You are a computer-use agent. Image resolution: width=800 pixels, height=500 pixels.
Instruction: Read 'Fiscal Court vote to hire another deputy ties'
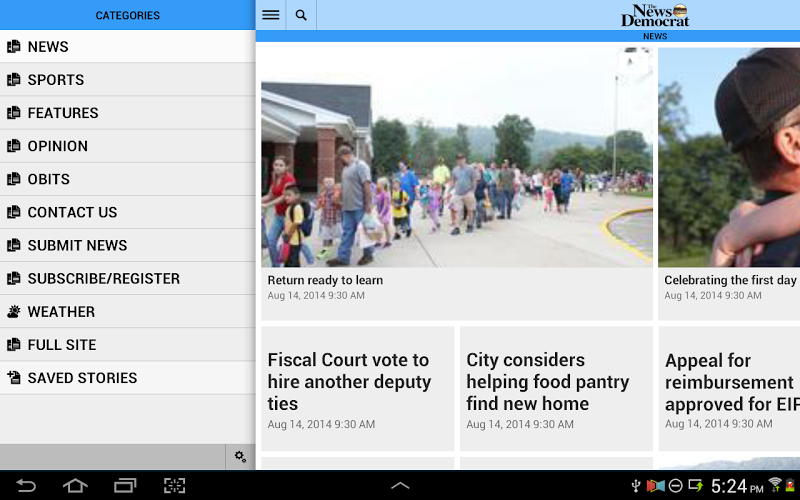(356, 388)
